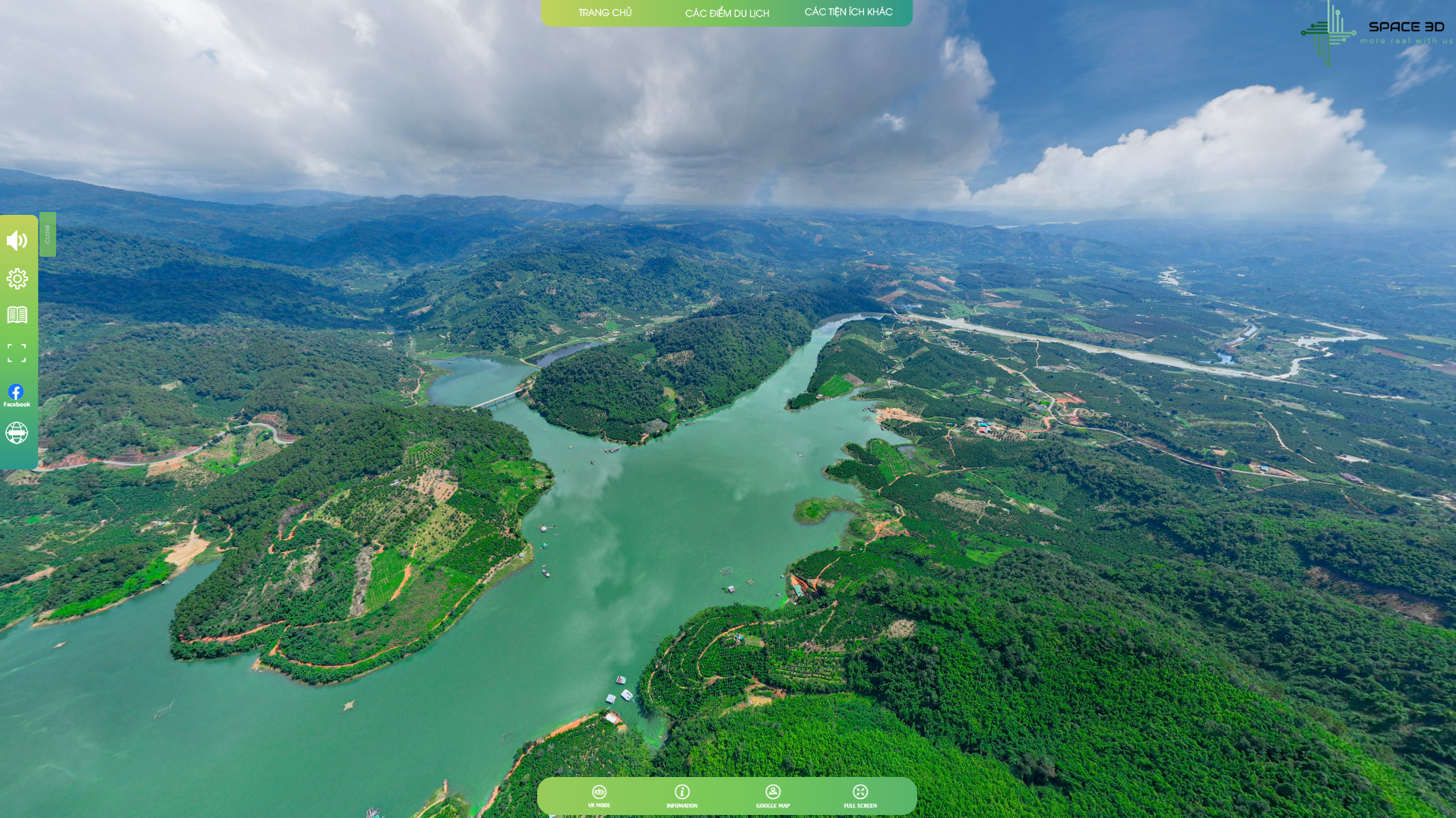This screenshot has height=818, width=1456.
Task: Toggle the sound speaker icon
Action: (x=17, y=241)
